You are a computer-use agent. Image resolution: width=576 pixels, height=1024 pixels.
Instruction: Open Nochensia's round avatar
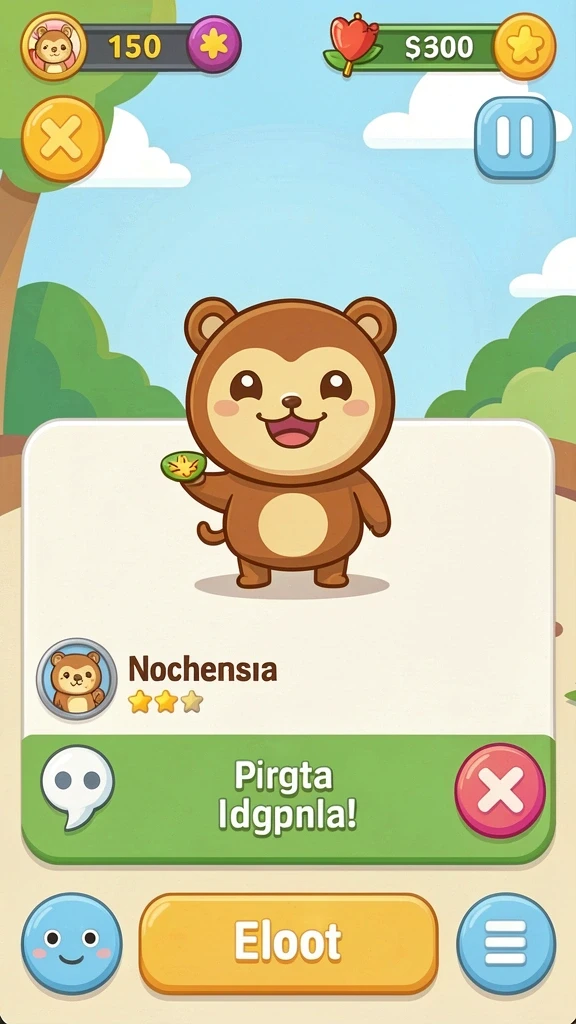tap(76, 679)
